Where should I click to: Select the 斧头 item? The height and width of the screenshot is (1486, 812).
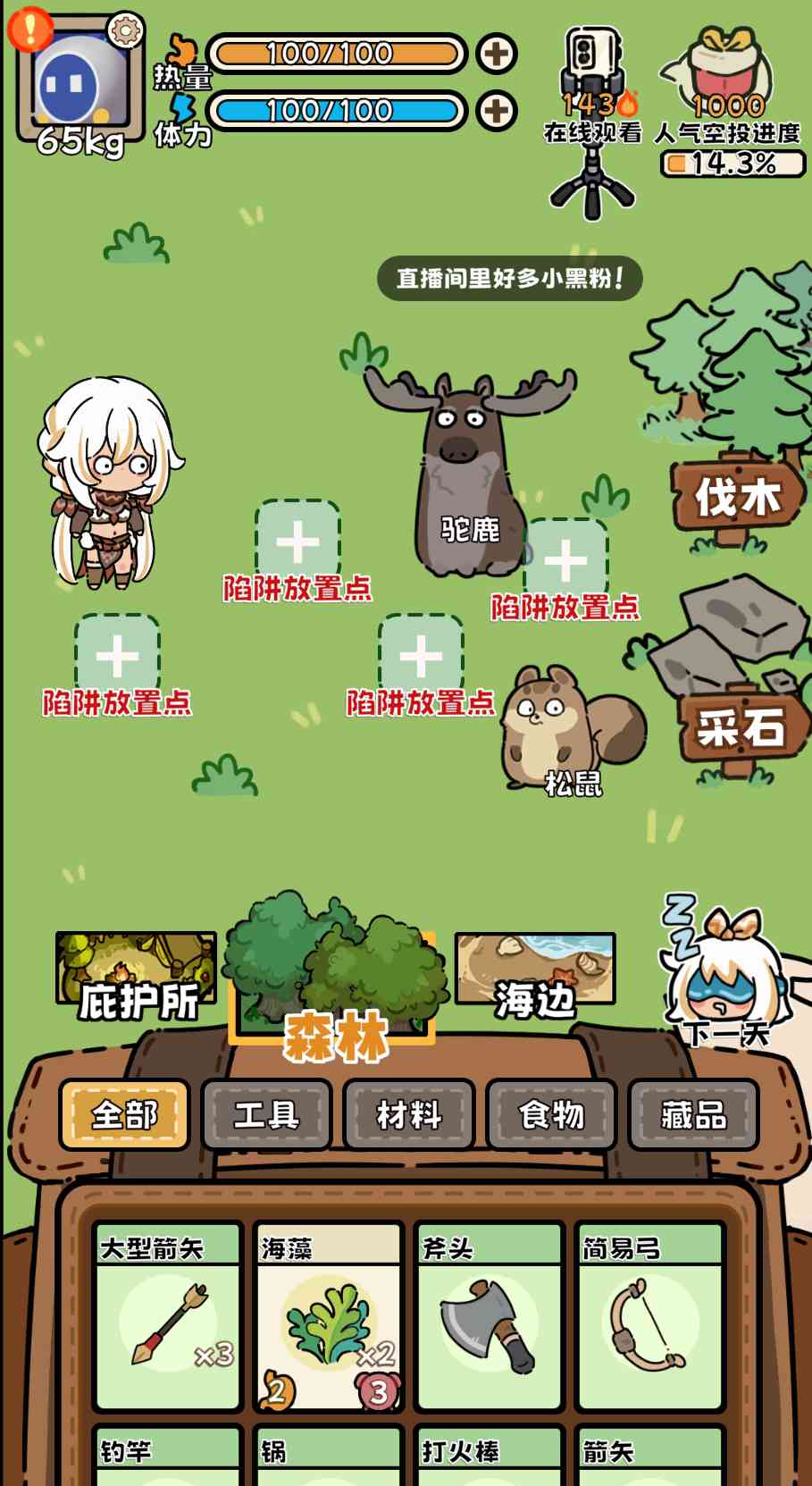pos(490,1316)
